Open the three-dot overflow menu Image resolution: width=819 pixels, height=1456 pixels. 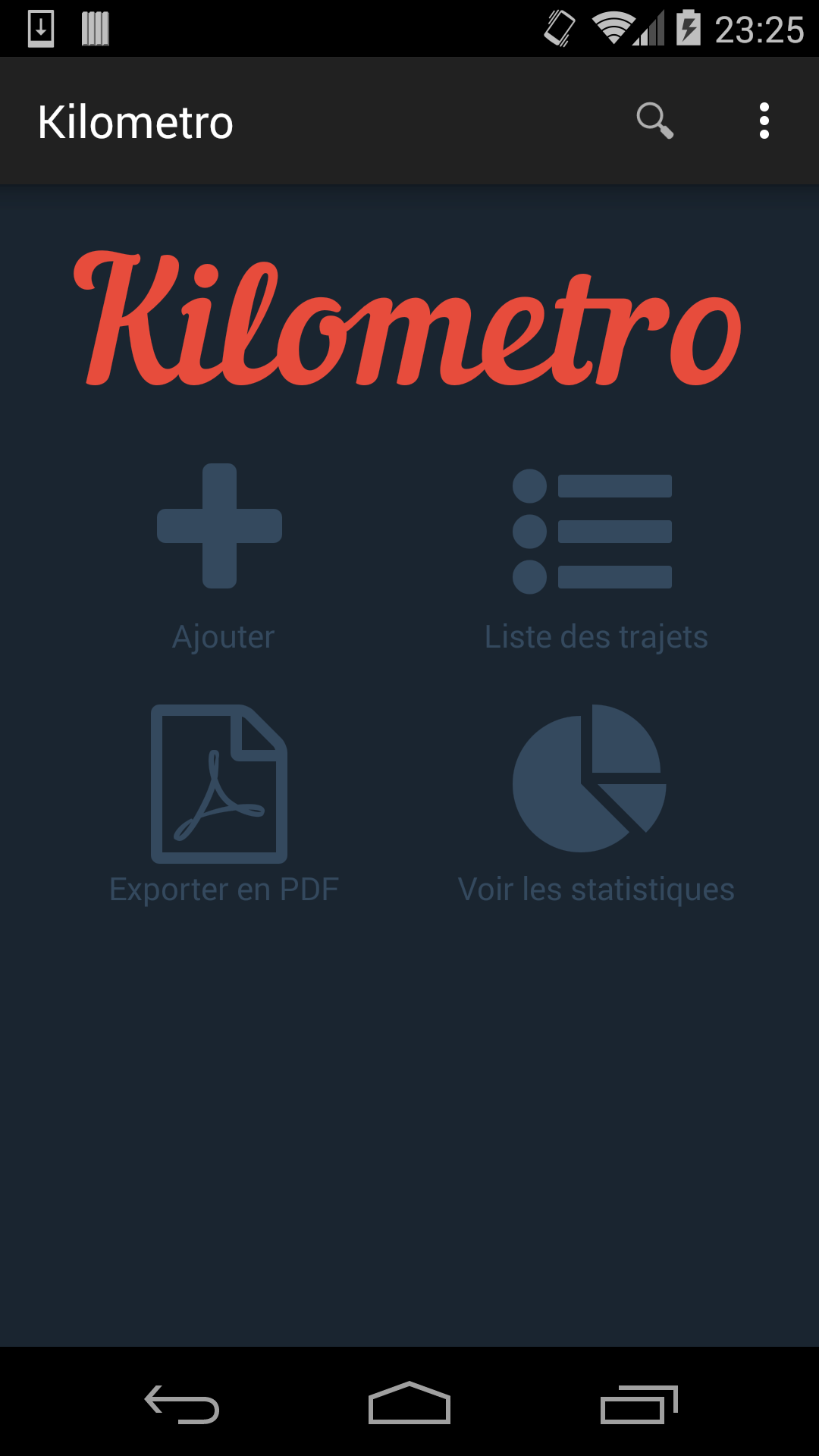coord(764,121)
